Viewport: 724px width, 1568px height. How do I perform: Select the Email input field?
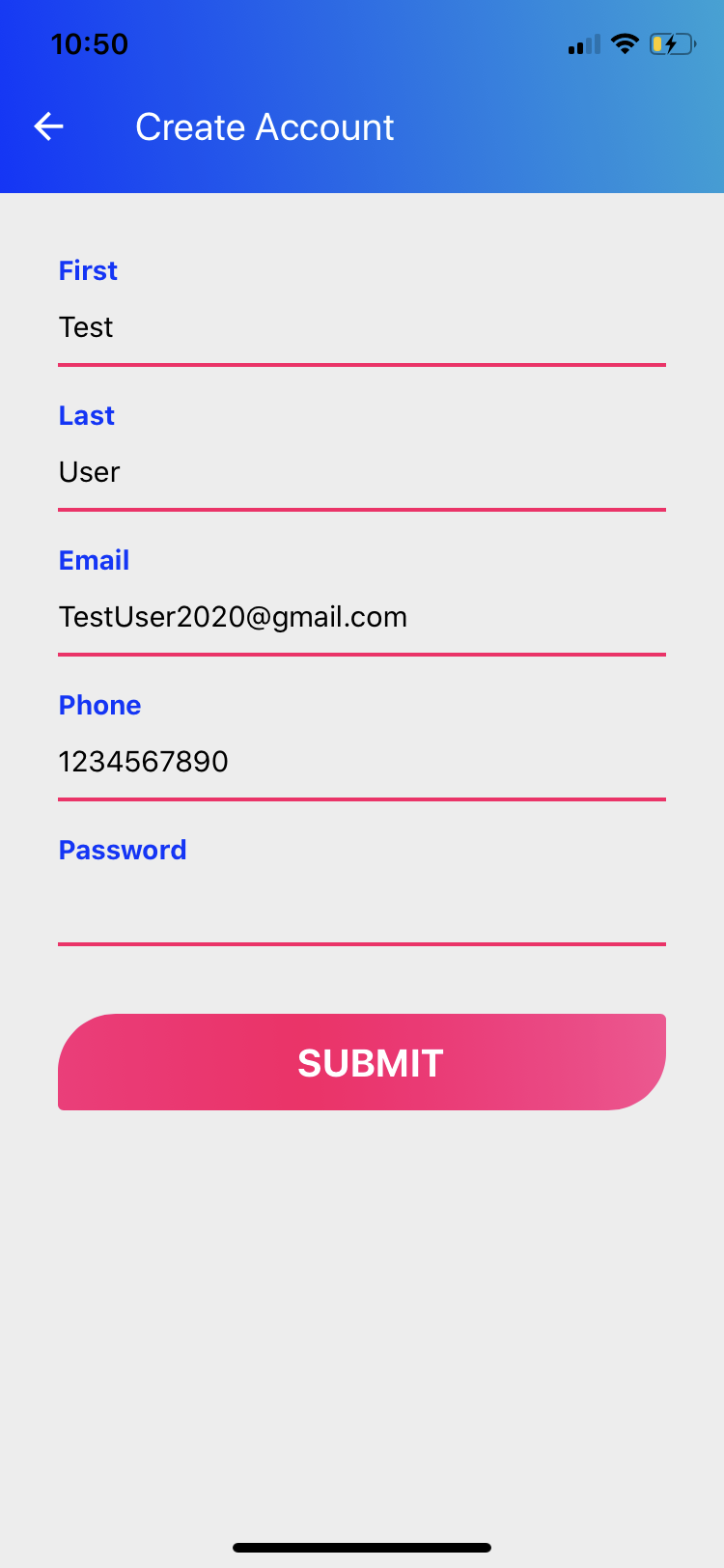(362, 617)
